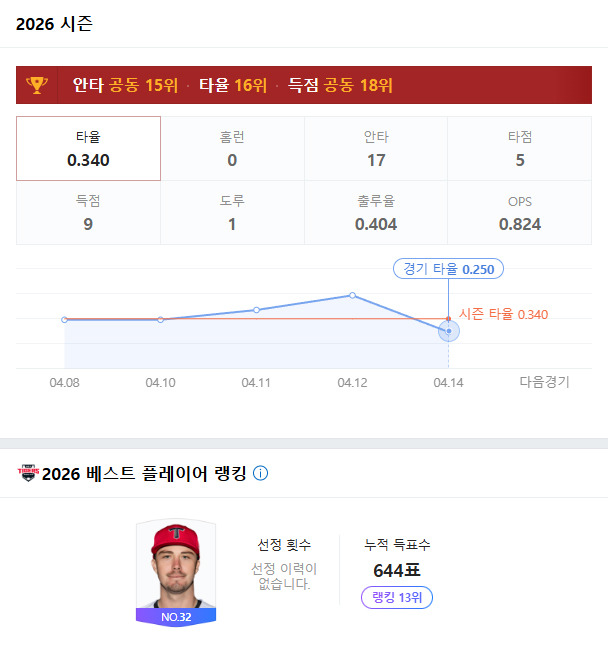Open the NO.32 player card
This screenshot has height=650, width=608.
176,572
